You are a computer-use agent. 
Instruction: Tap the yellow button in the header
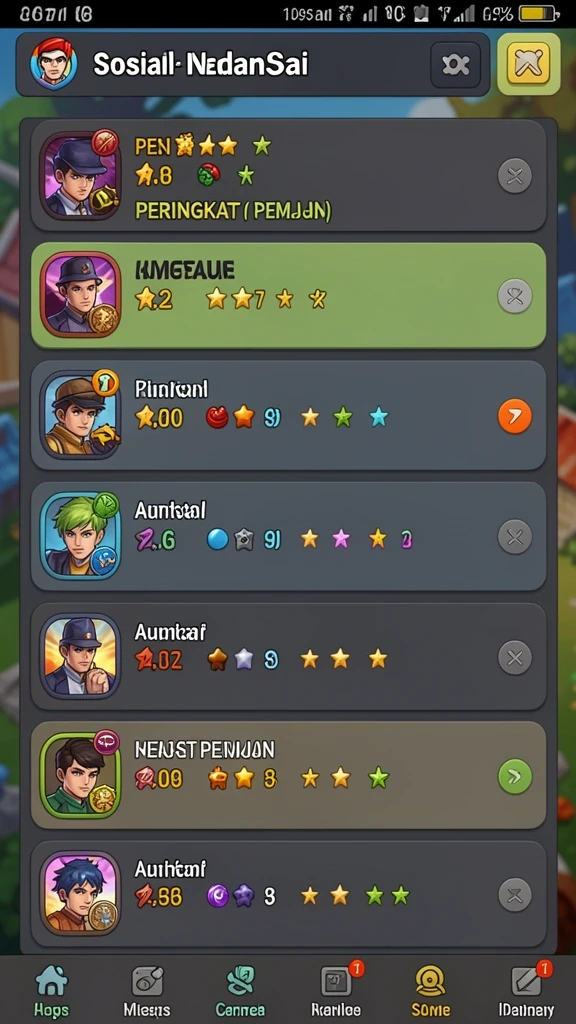[528, 64]
